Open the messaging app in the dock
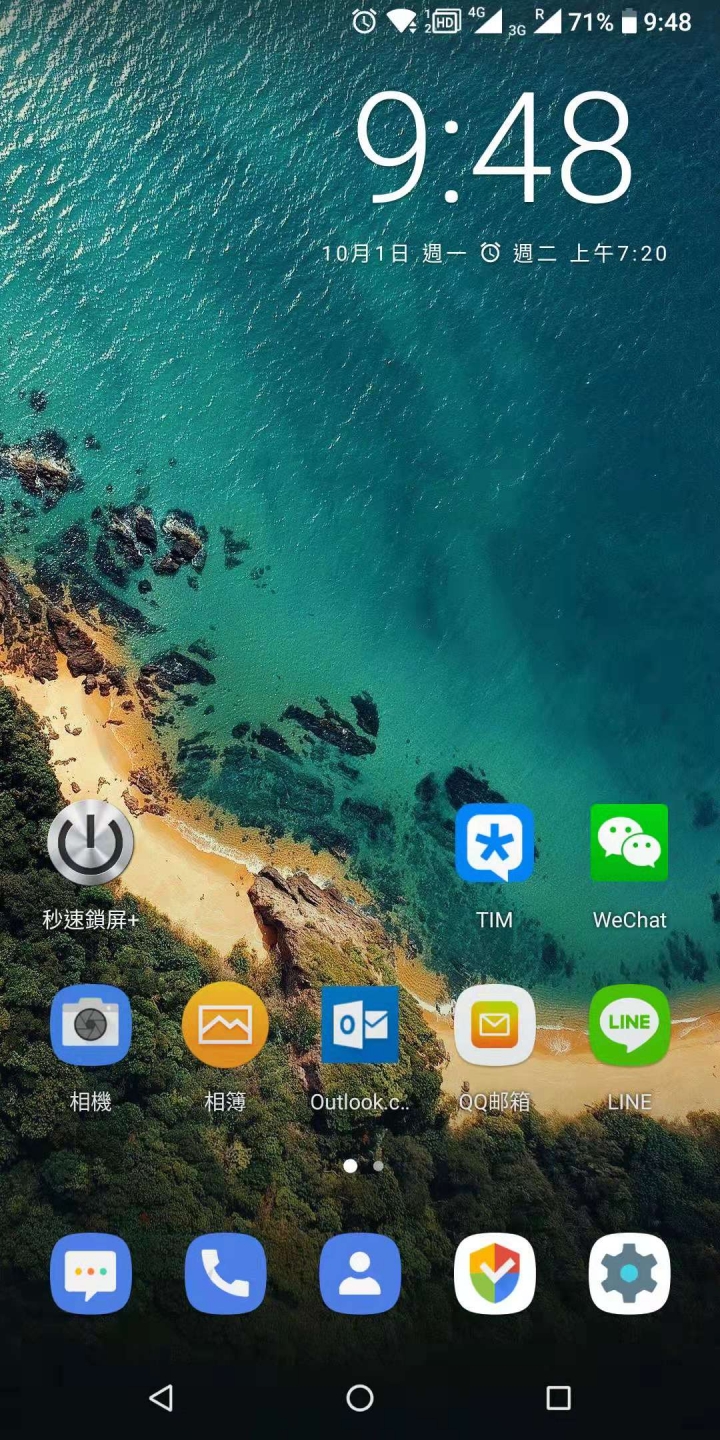720x1440 pixels. (x=90, y=1273)
